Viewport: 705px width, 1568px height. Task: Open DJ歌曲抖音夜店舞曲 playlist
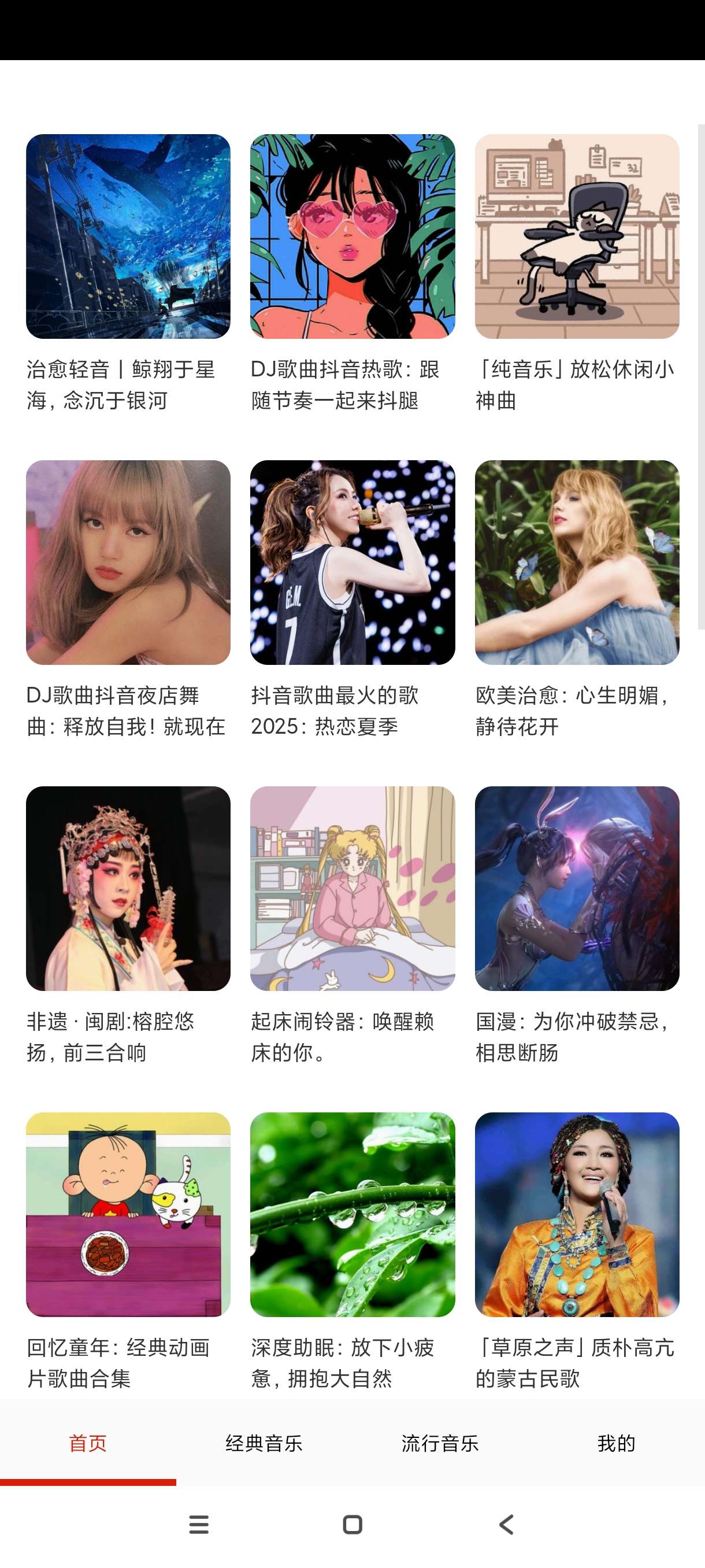[x=128, y=562]
